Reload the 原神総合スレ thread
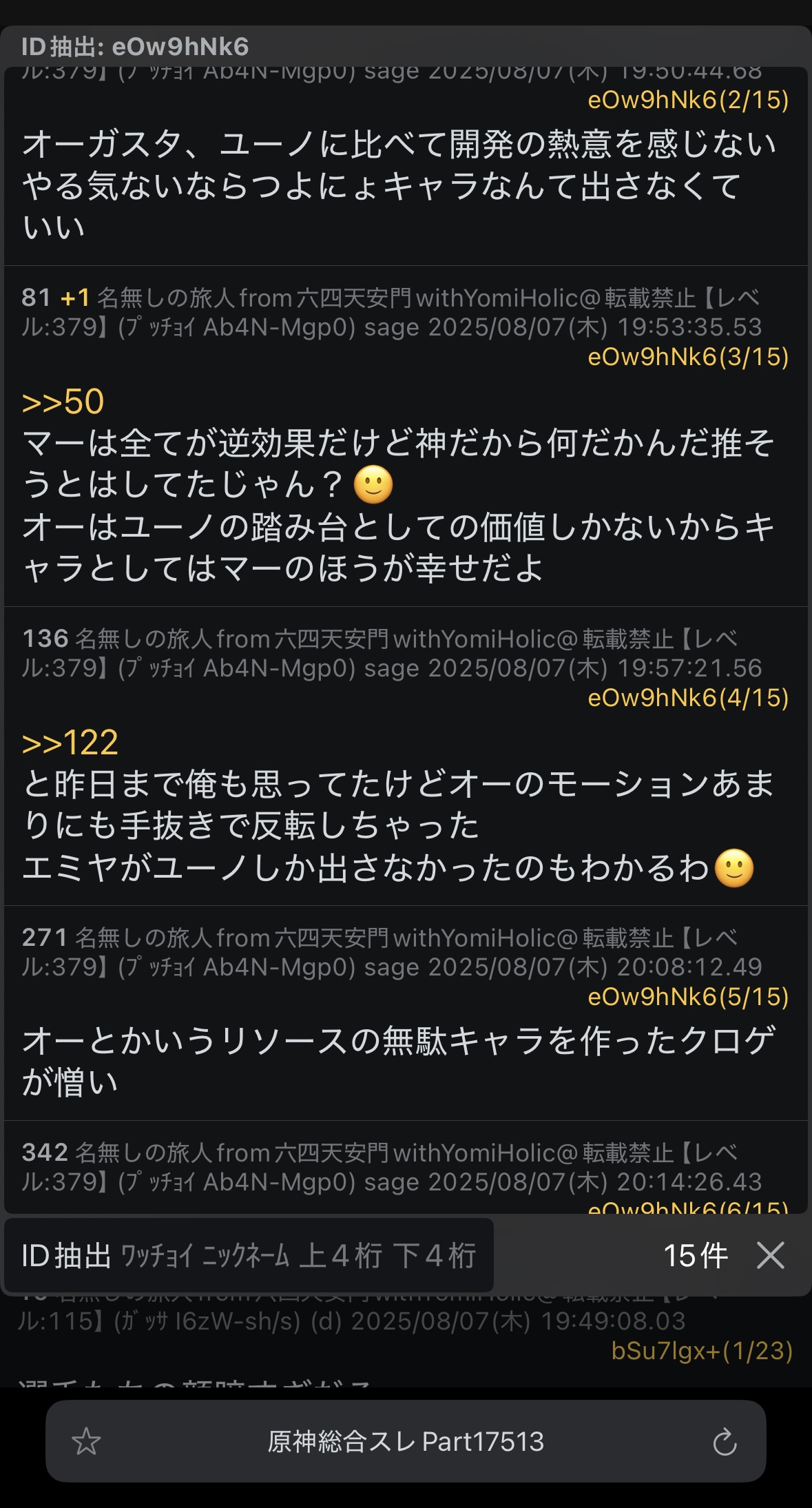Viewport: 812px width, 1508px height. click(725, 1441)
